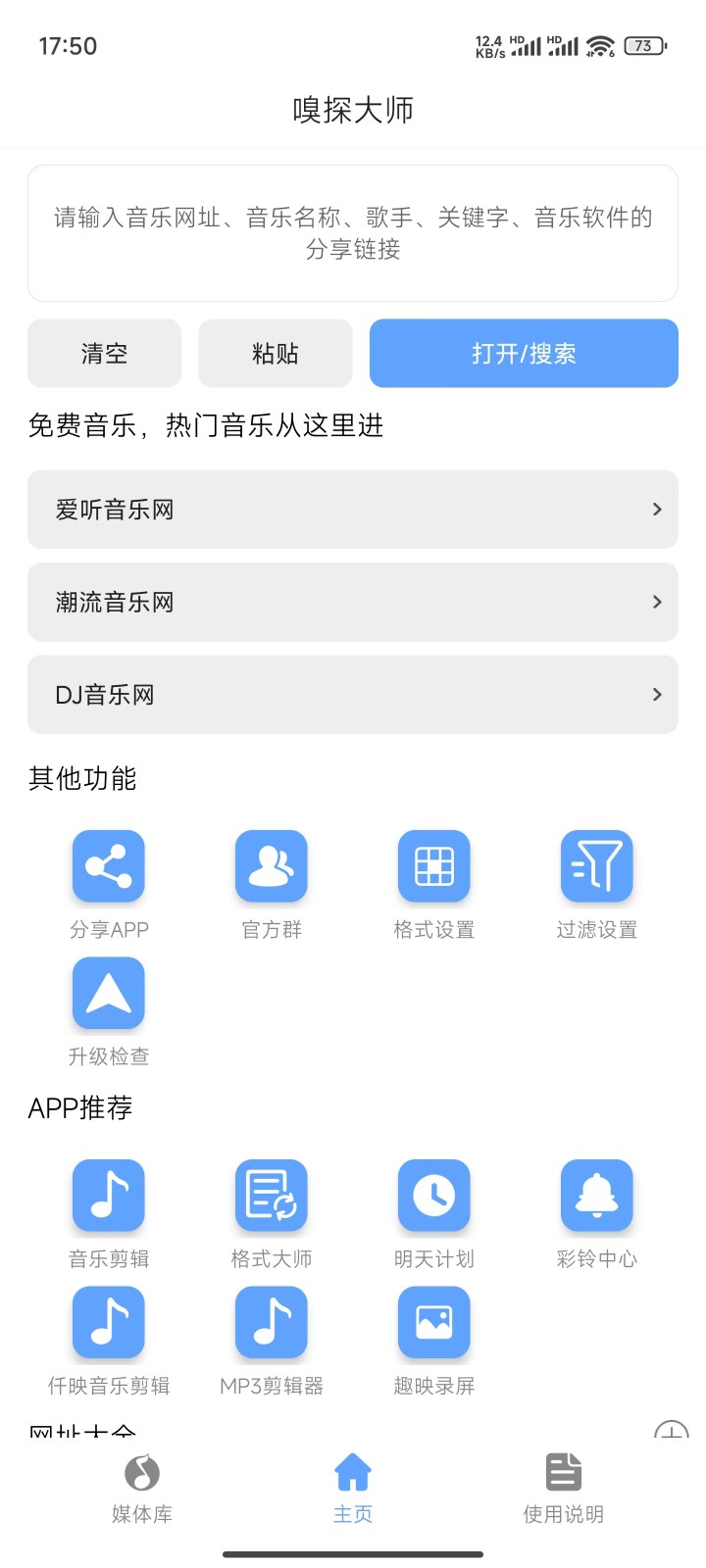This screenshot has height=1568, width=706.
Task: Open the 分享APP sharing icon
Action: 108,866
